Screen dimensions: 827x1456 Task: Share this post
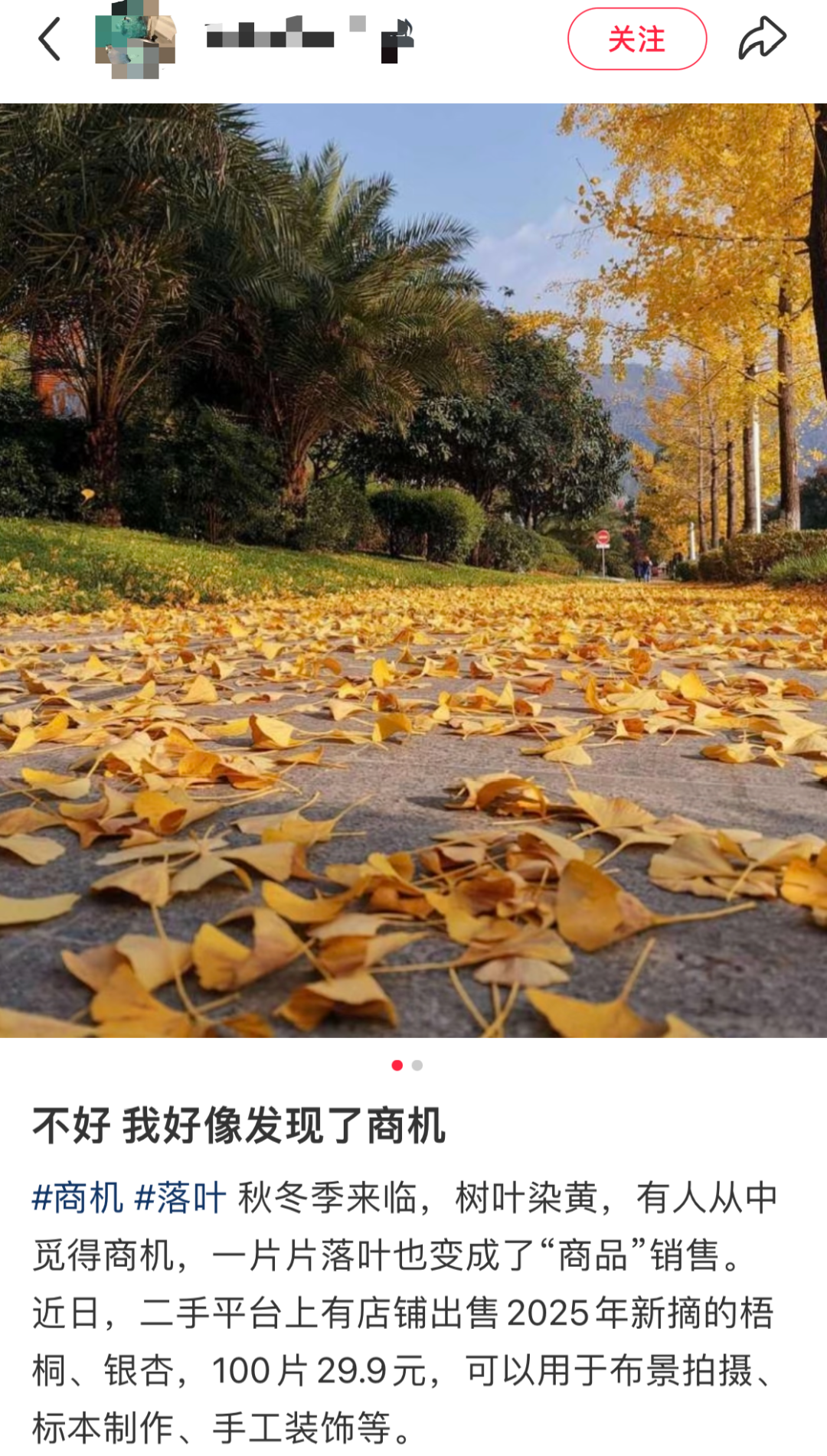[762, 39]
